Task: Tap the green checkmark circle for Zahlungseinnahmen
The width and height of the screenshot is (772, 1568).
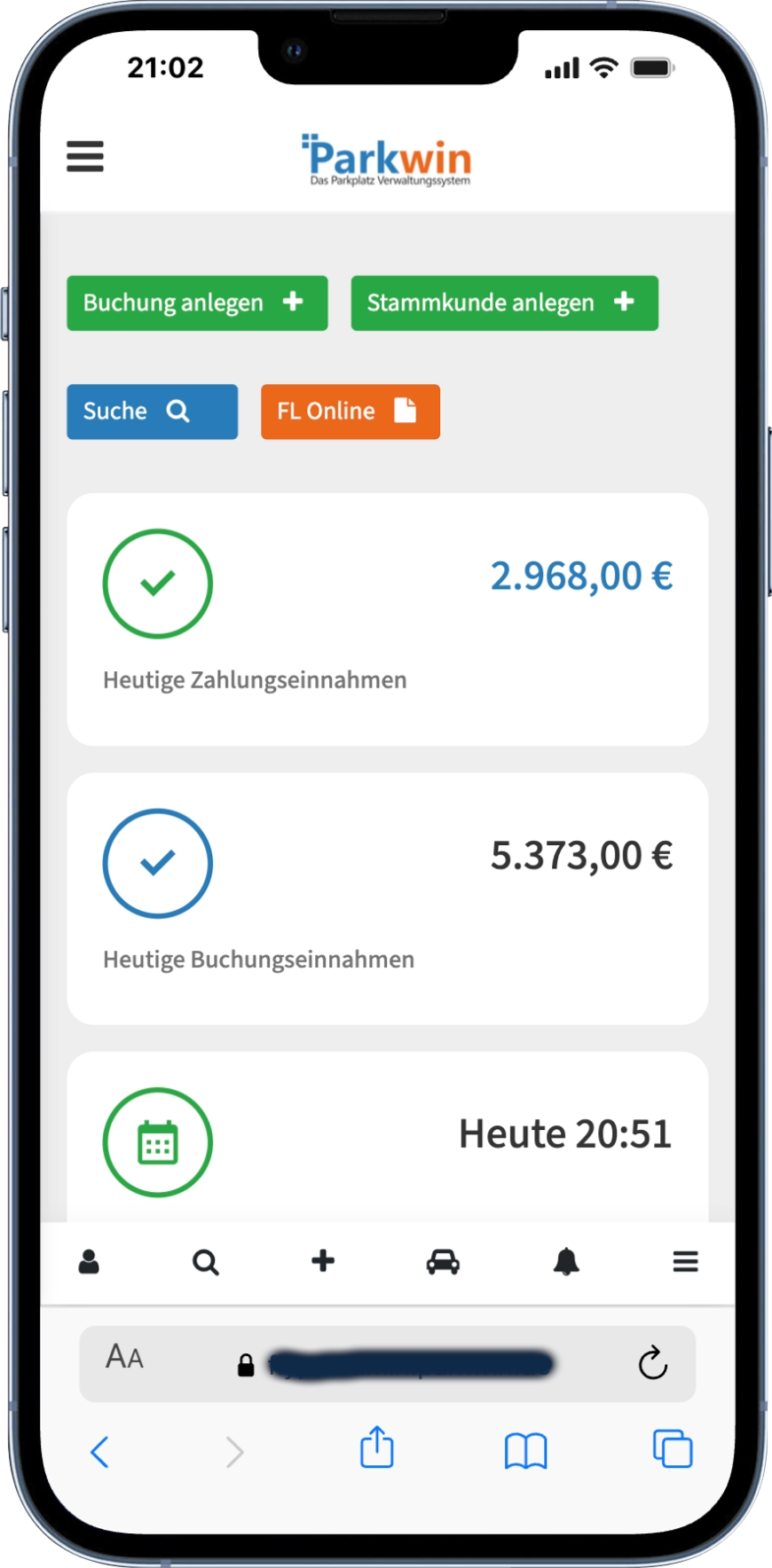Action: (x=158, y=584)
